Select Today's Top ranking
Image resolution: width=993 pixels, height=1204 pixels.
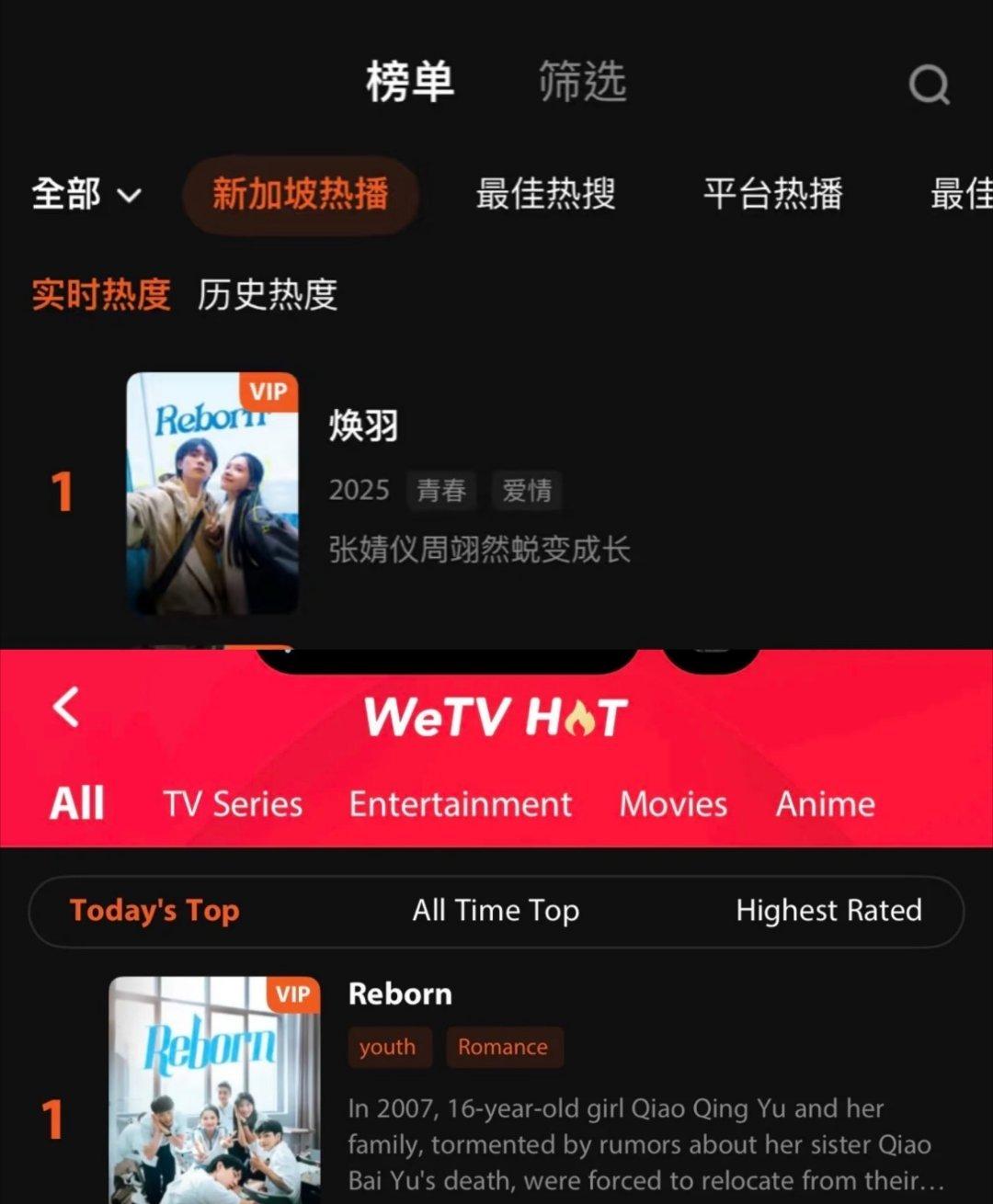(x=154, y=911)
